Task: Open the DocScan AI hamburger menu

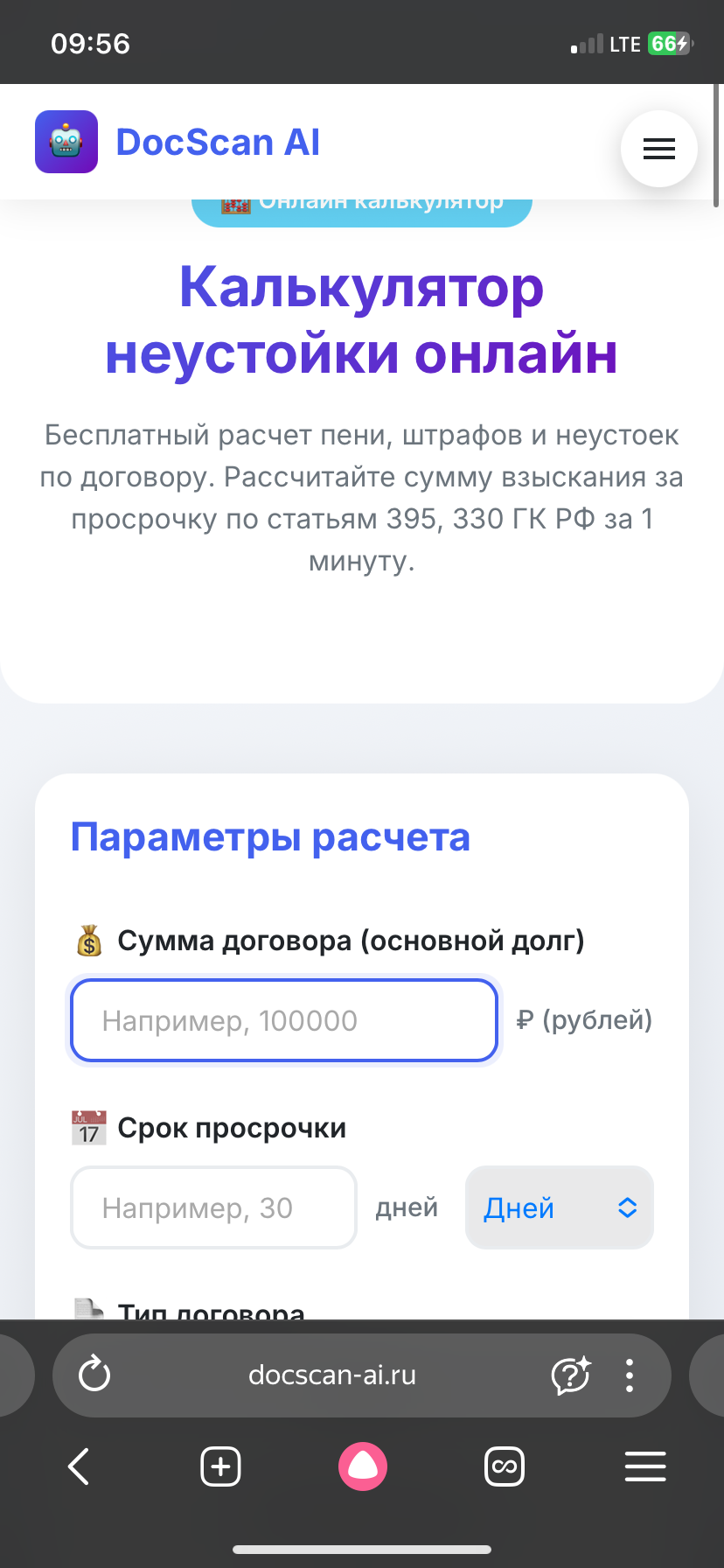Action: 658,149
